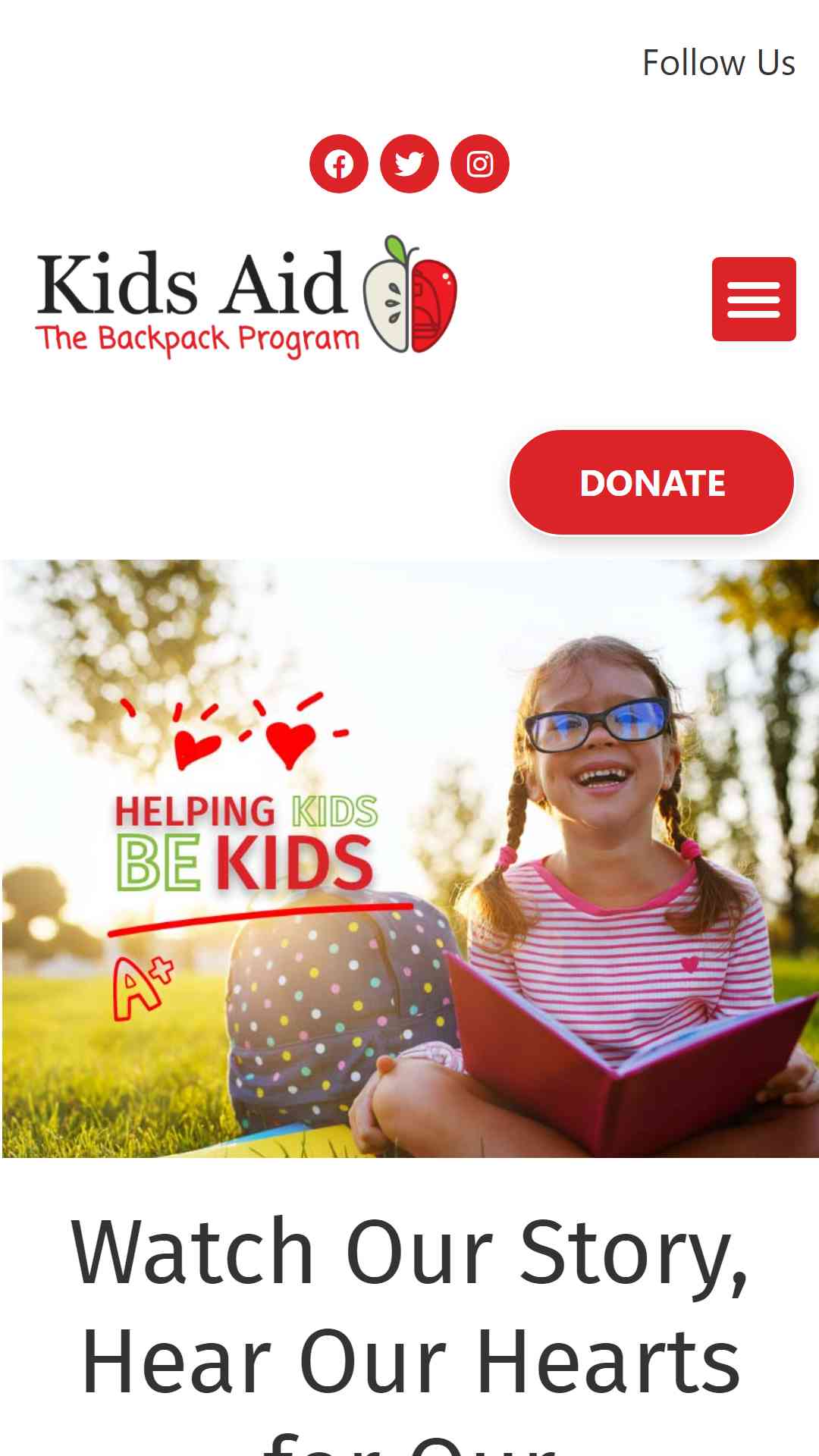Tap the red DONATE button
819x1456 pixels.
652,483
